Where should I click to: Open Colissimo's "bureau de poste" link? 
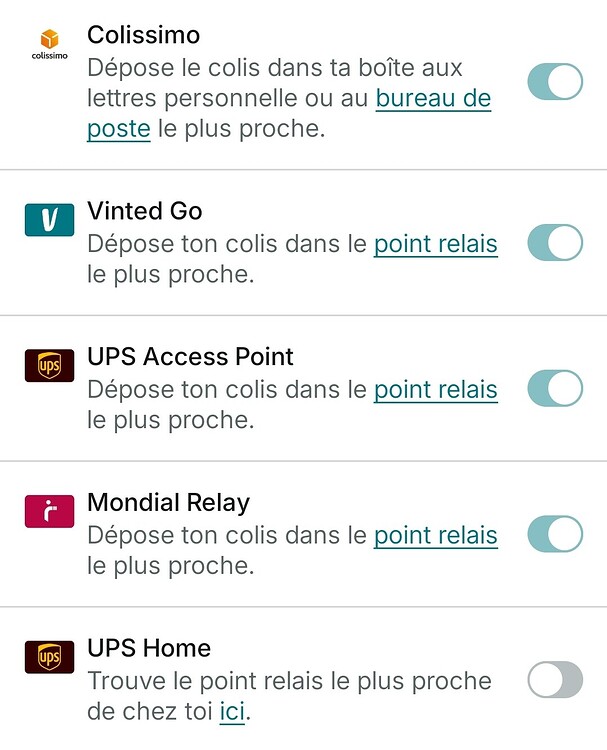(433, 99)
